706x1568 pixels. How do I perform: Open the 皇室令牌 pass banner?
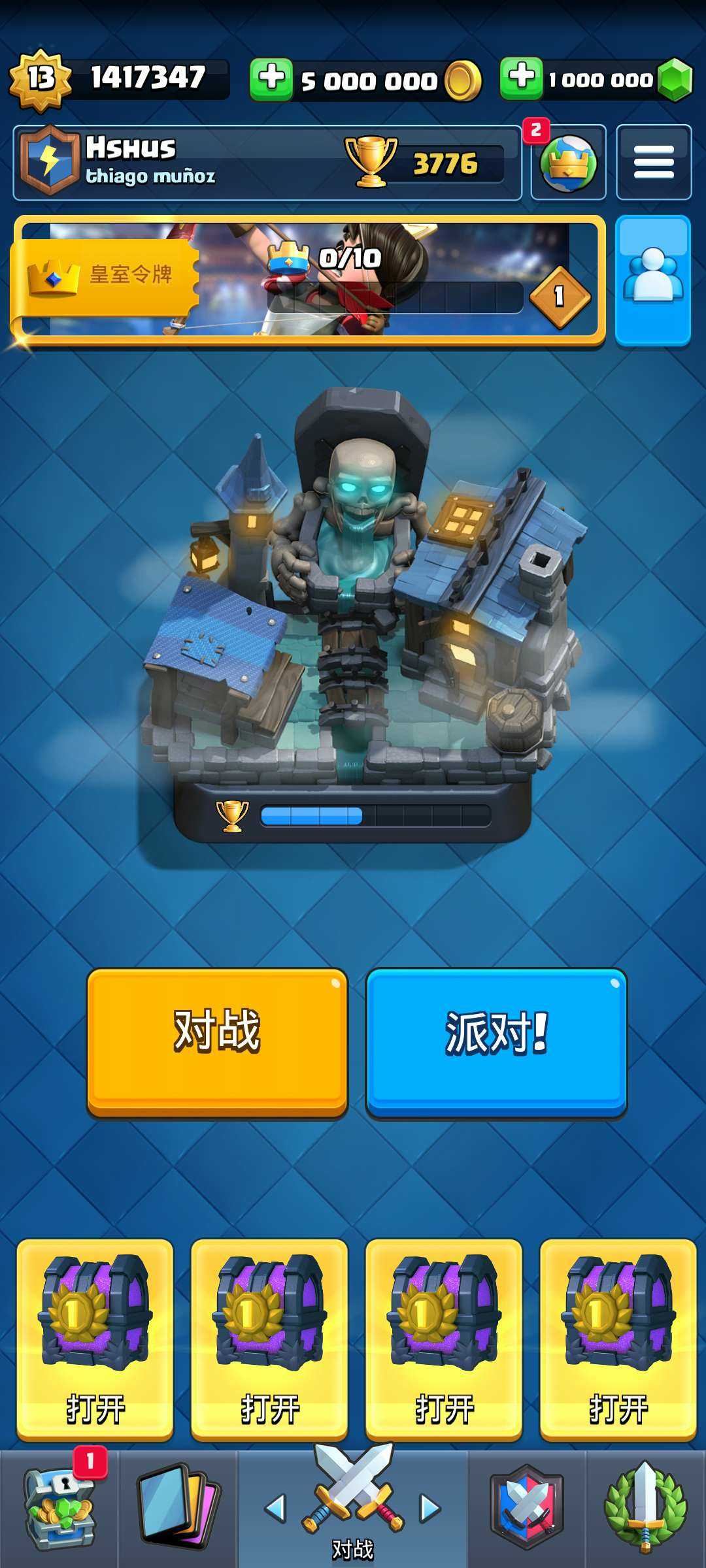tap(307, 280)
